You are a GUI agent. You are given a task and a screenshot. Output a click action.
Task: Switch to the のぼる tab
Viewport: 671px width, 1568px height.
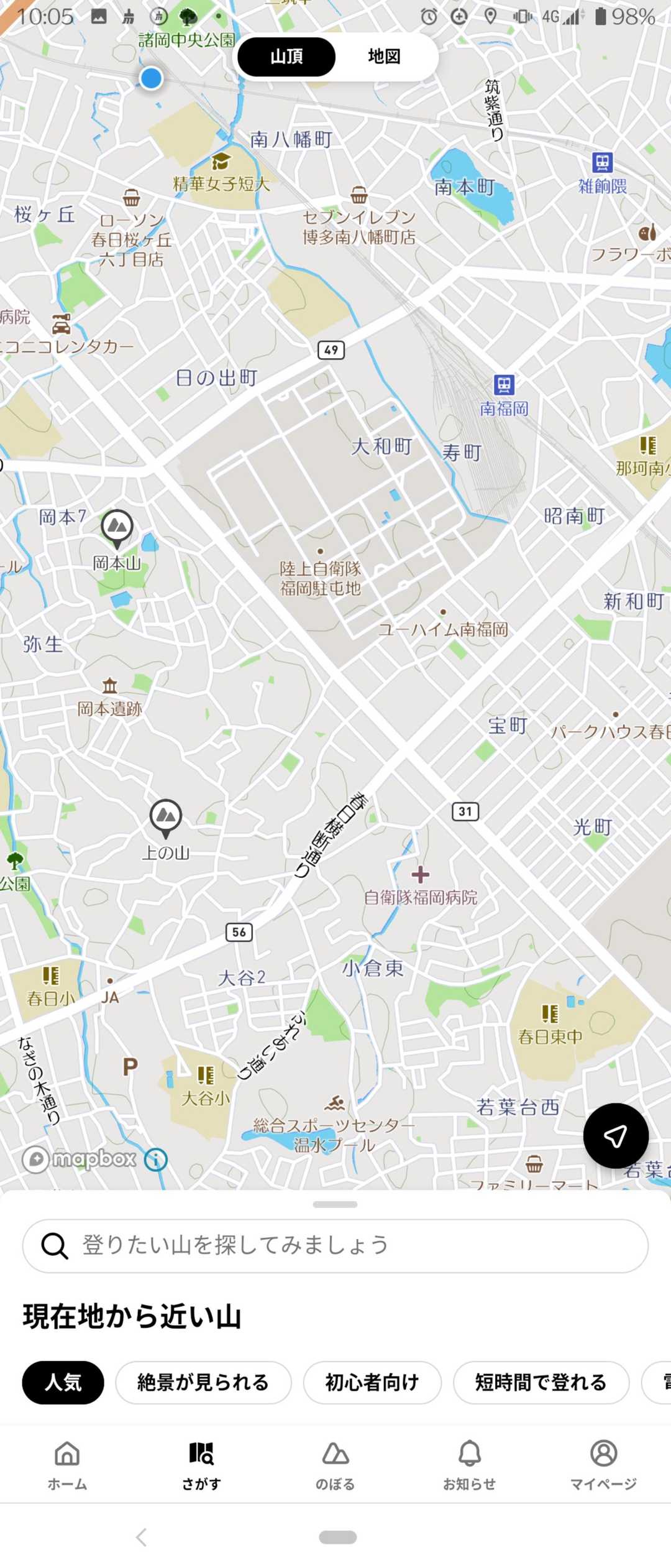pos(335,1465)
